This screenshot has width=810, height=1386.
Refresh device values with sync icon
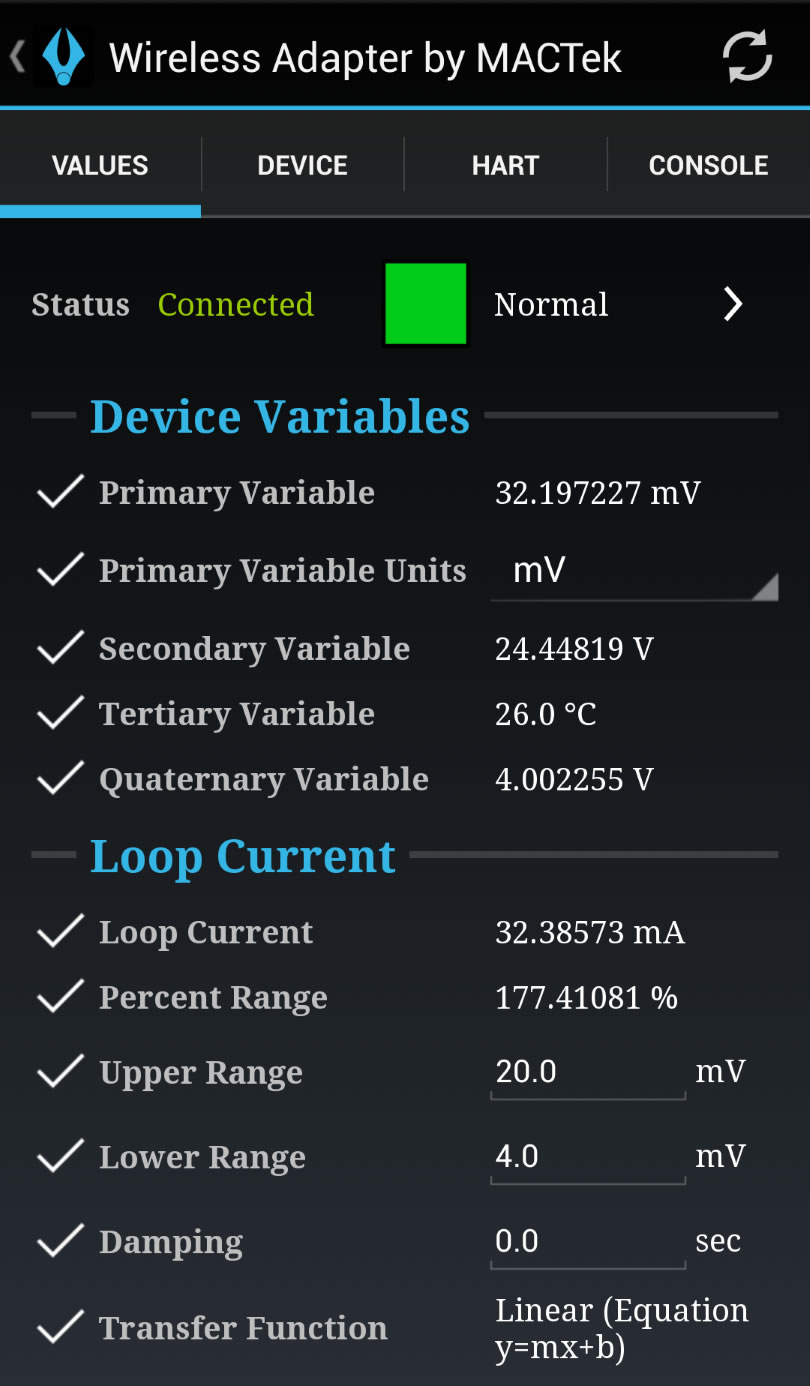pyautogui.click(x=747, y=56)
